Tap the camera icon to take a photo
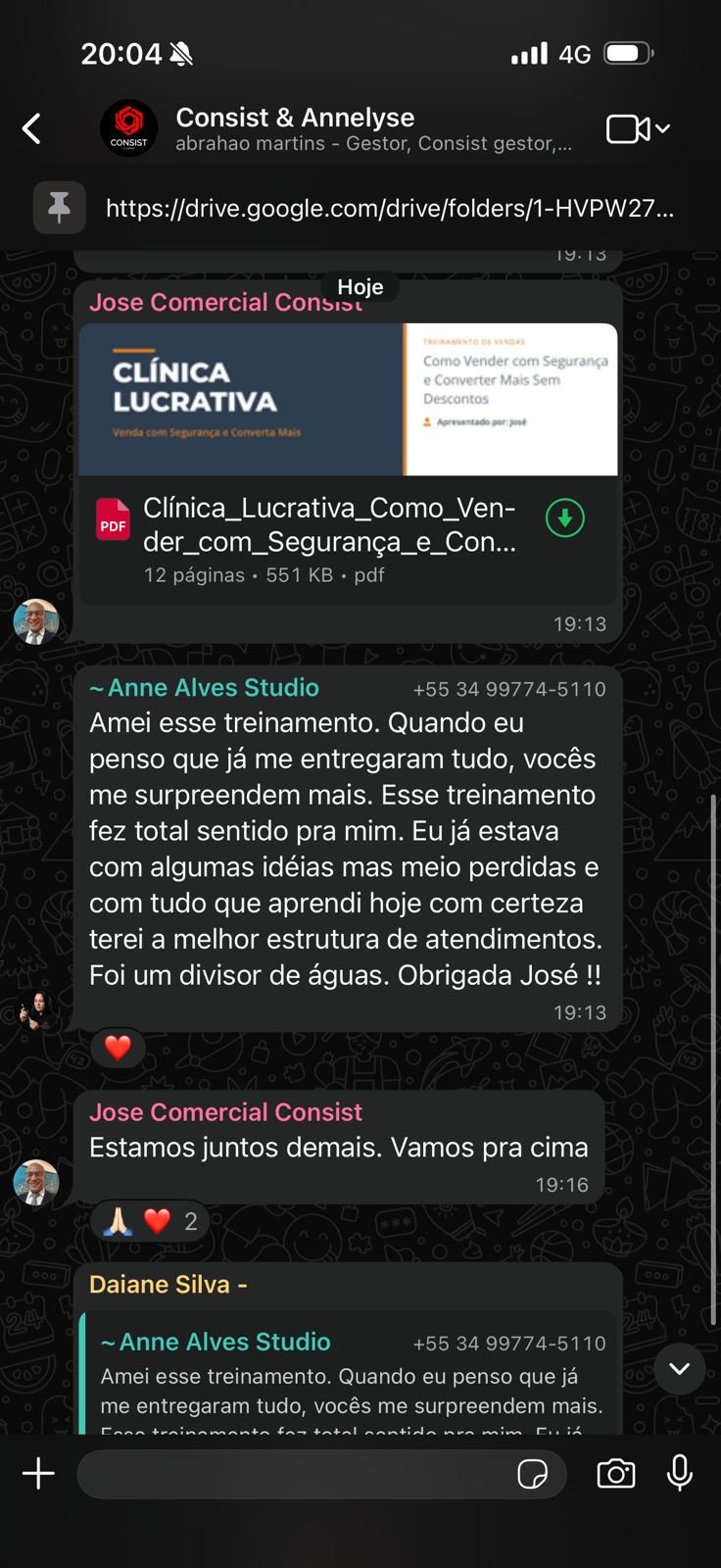This screenshot has height=1568, width=721. tap(616, 1474)
